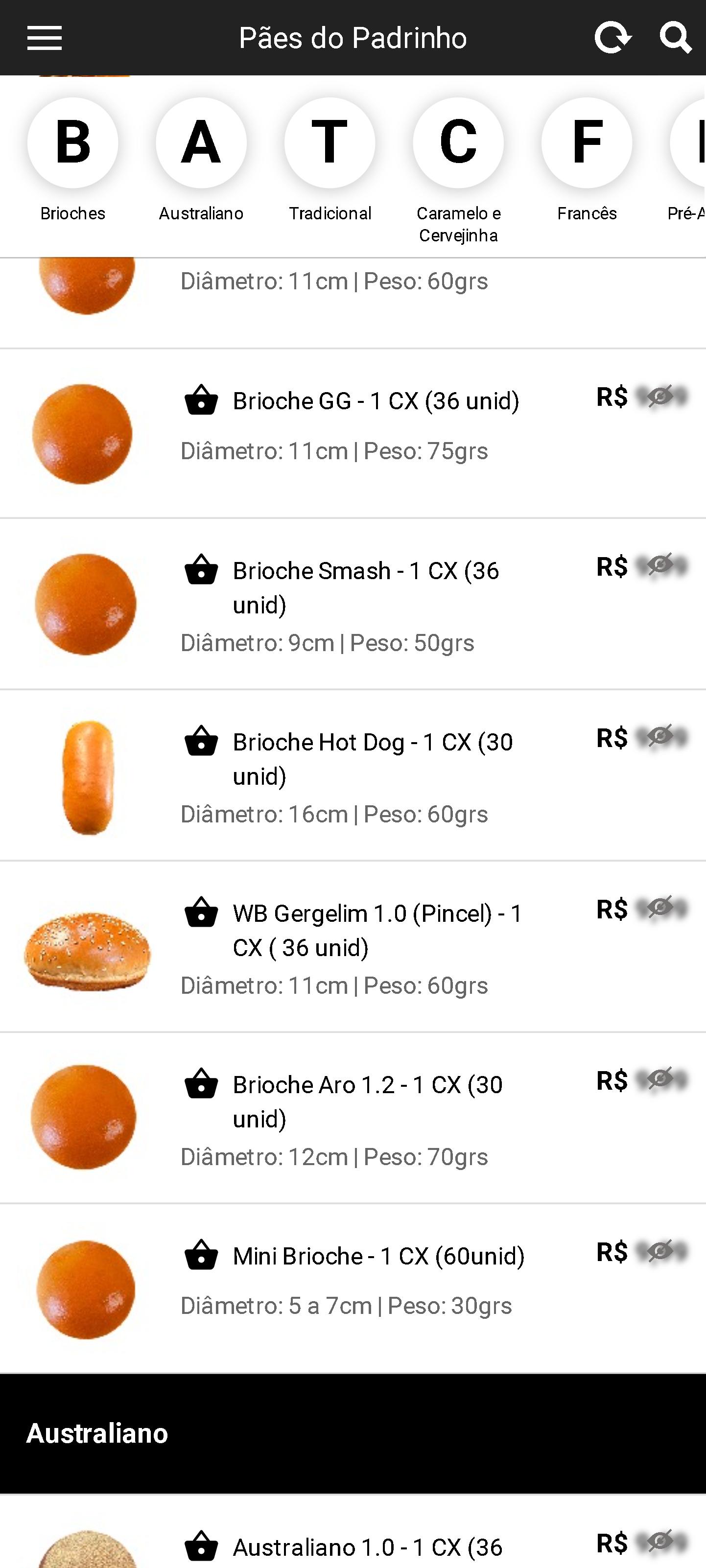This screenshot has width=706, height=1568.
Task: Open the Brioche GG product row
Action: [x=353, y=433]
